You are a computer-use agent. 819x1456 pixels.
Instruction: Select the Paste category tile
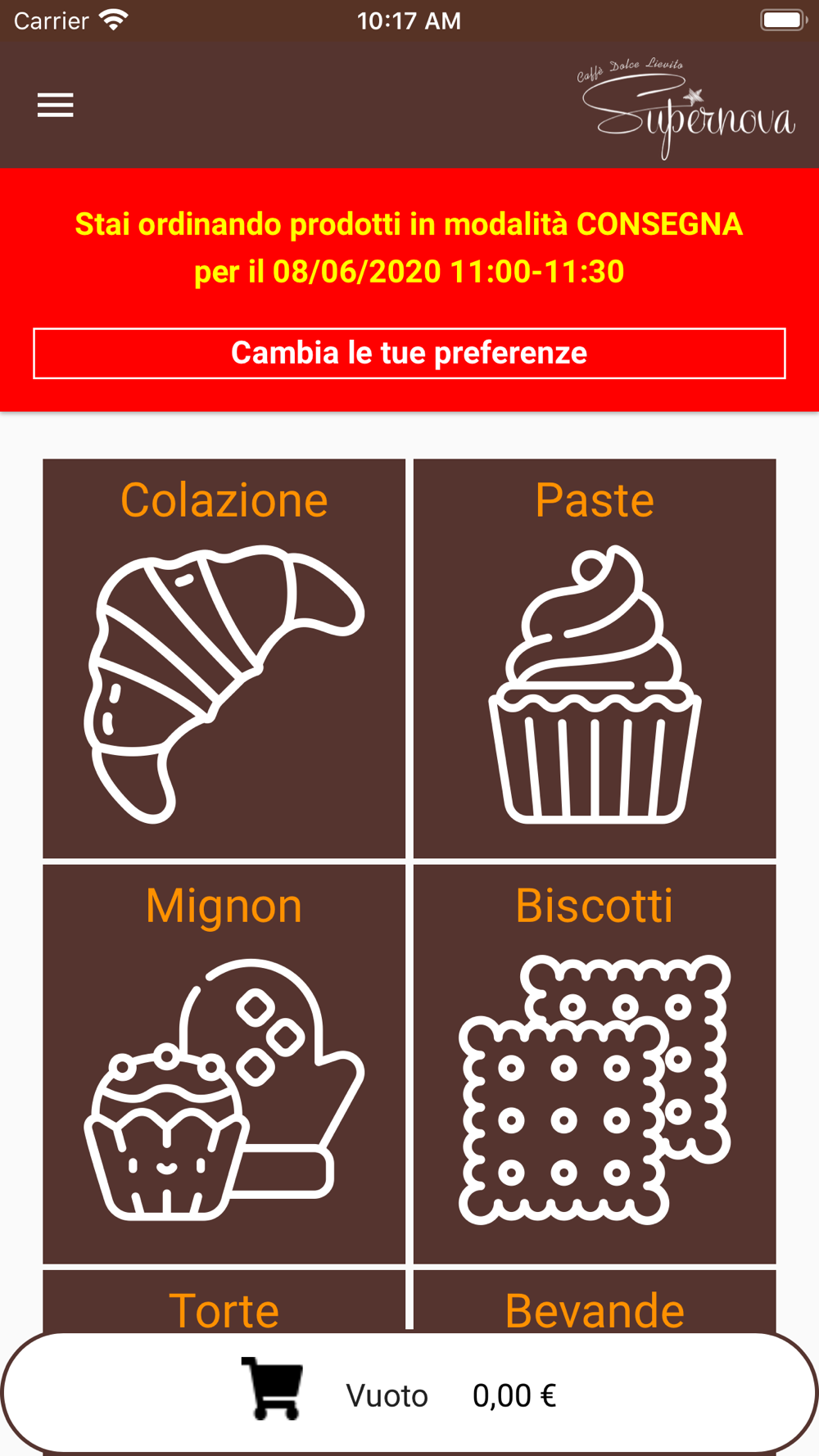click(595, 658)
